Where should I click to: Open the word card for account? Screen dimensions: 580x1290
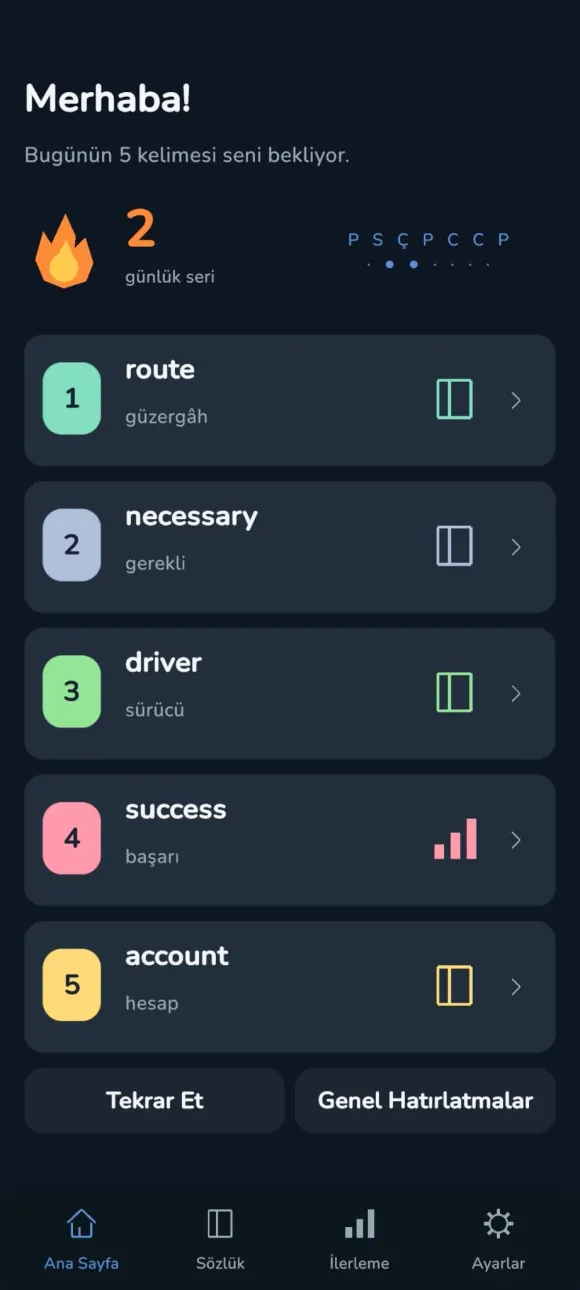pos(290,987)
